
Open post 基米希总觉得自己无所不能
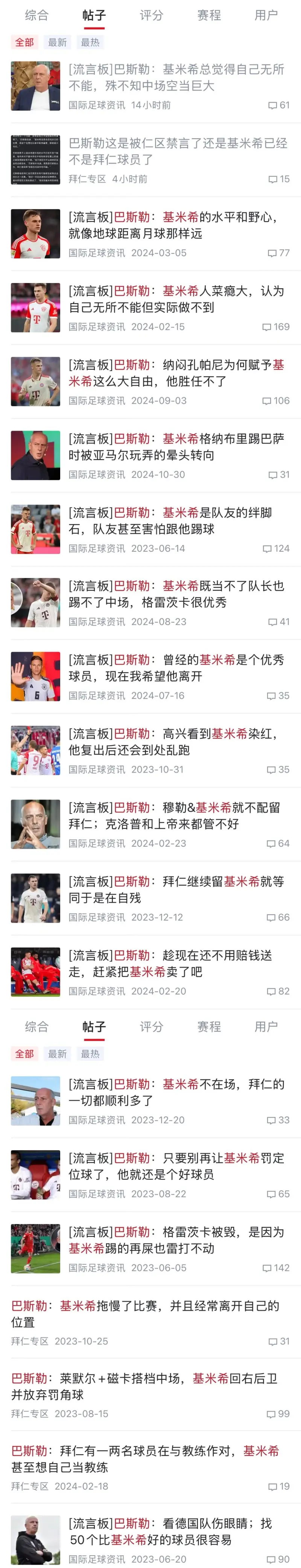coord(176,77)
